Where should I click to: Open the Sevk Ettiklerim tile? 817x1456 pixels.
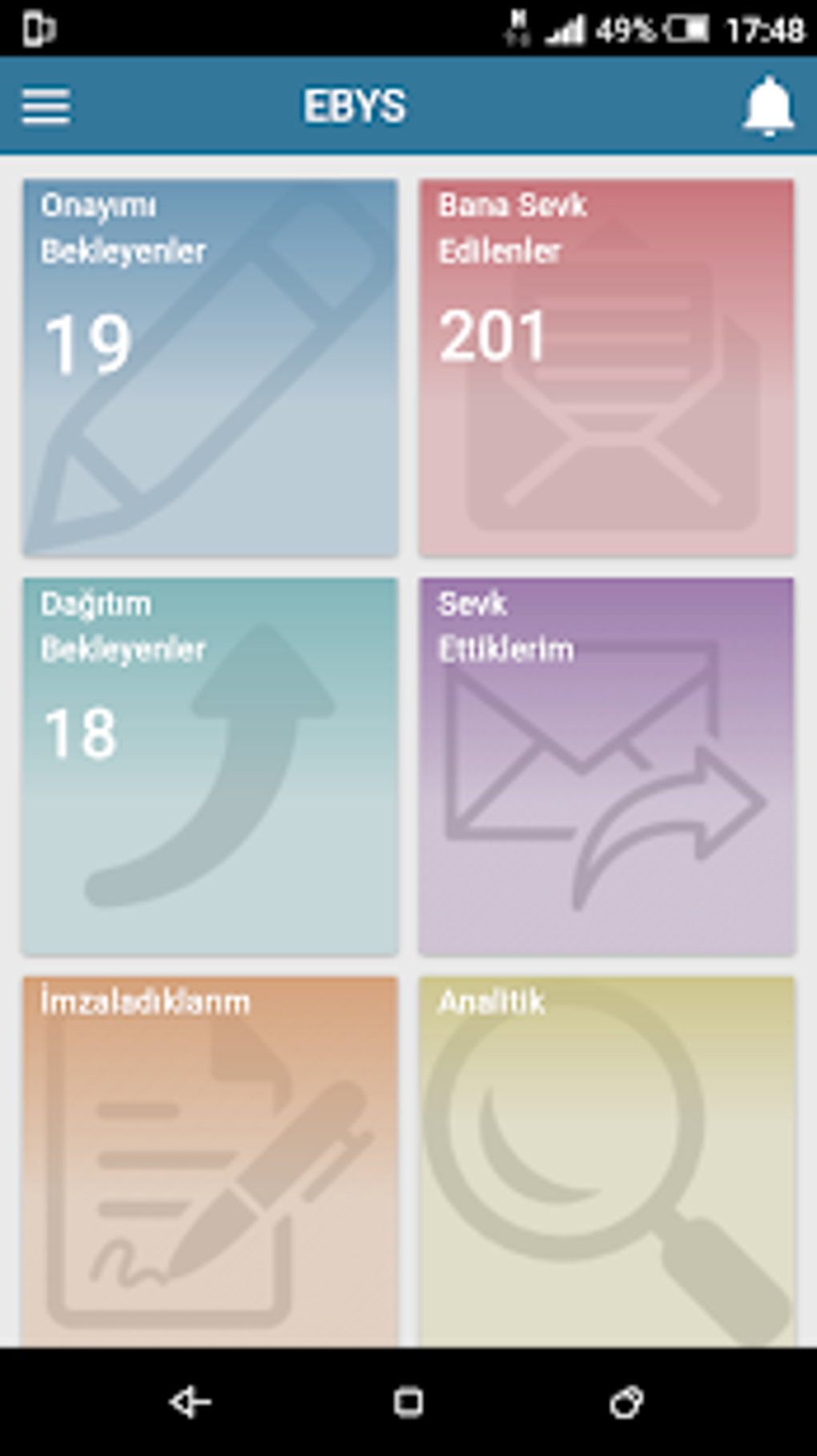(606, 765)
